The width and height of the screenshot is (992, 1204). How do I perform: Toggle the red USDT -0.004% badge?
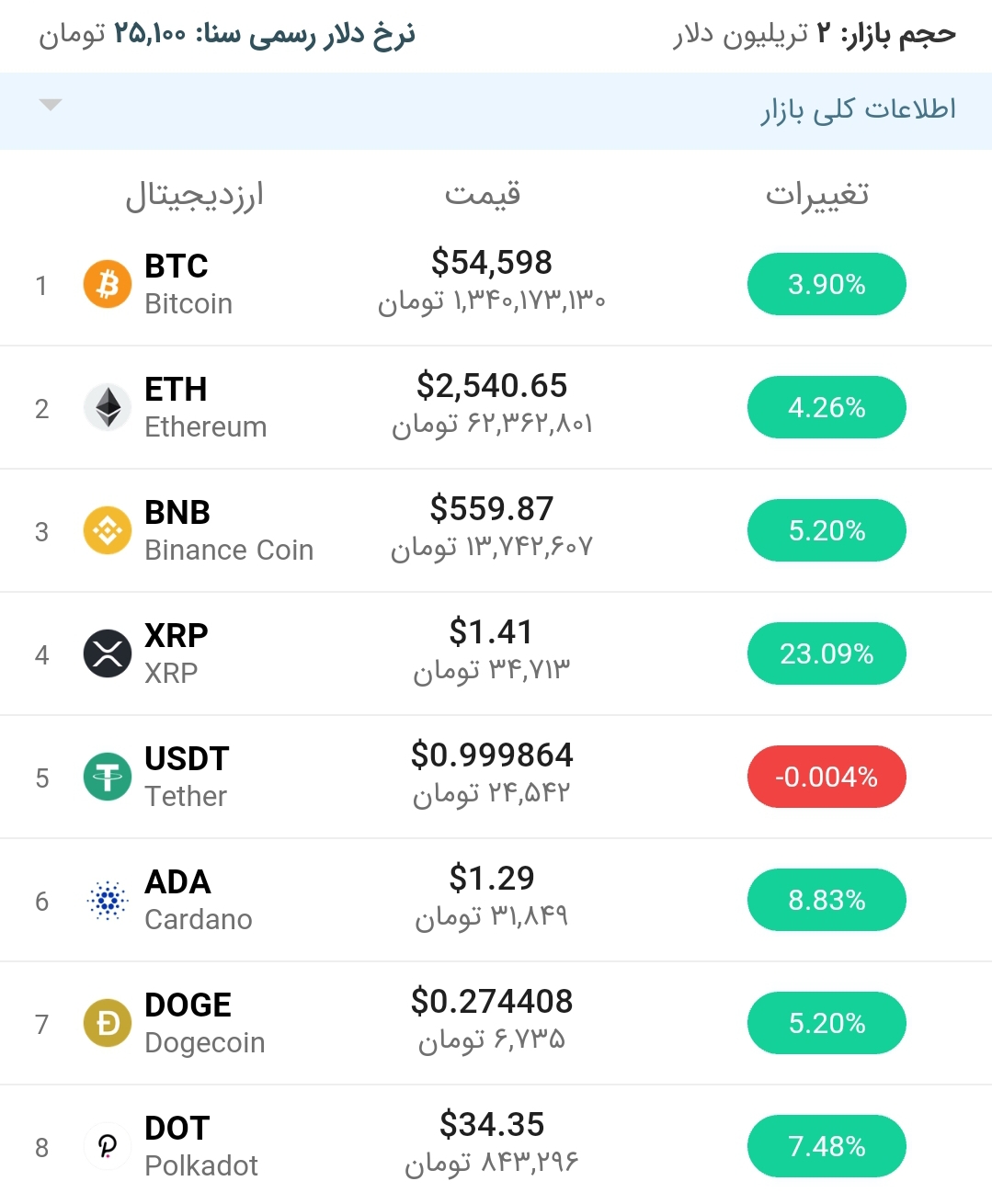pos(826,777)
